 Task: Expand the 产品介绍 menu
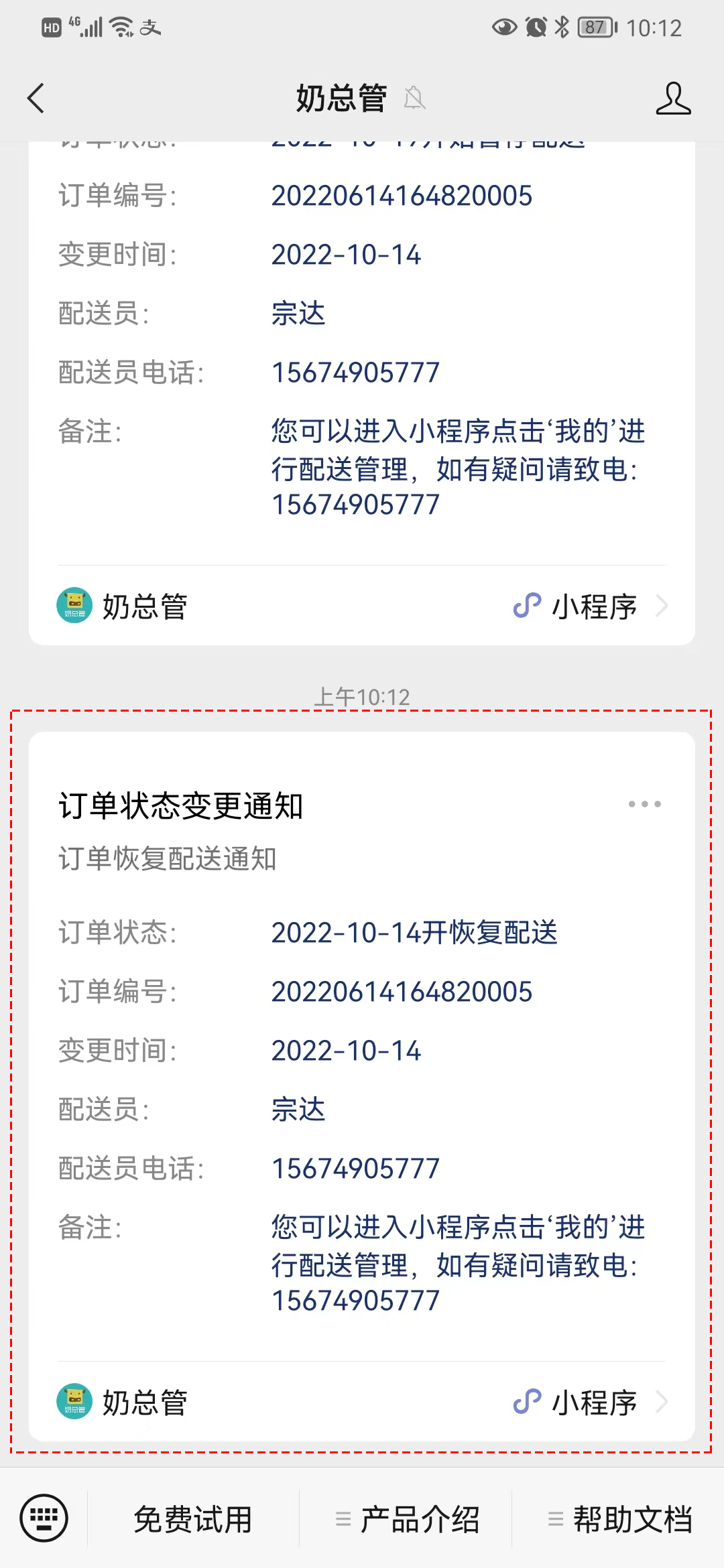pyautogui.click(x=407, y=1519)
